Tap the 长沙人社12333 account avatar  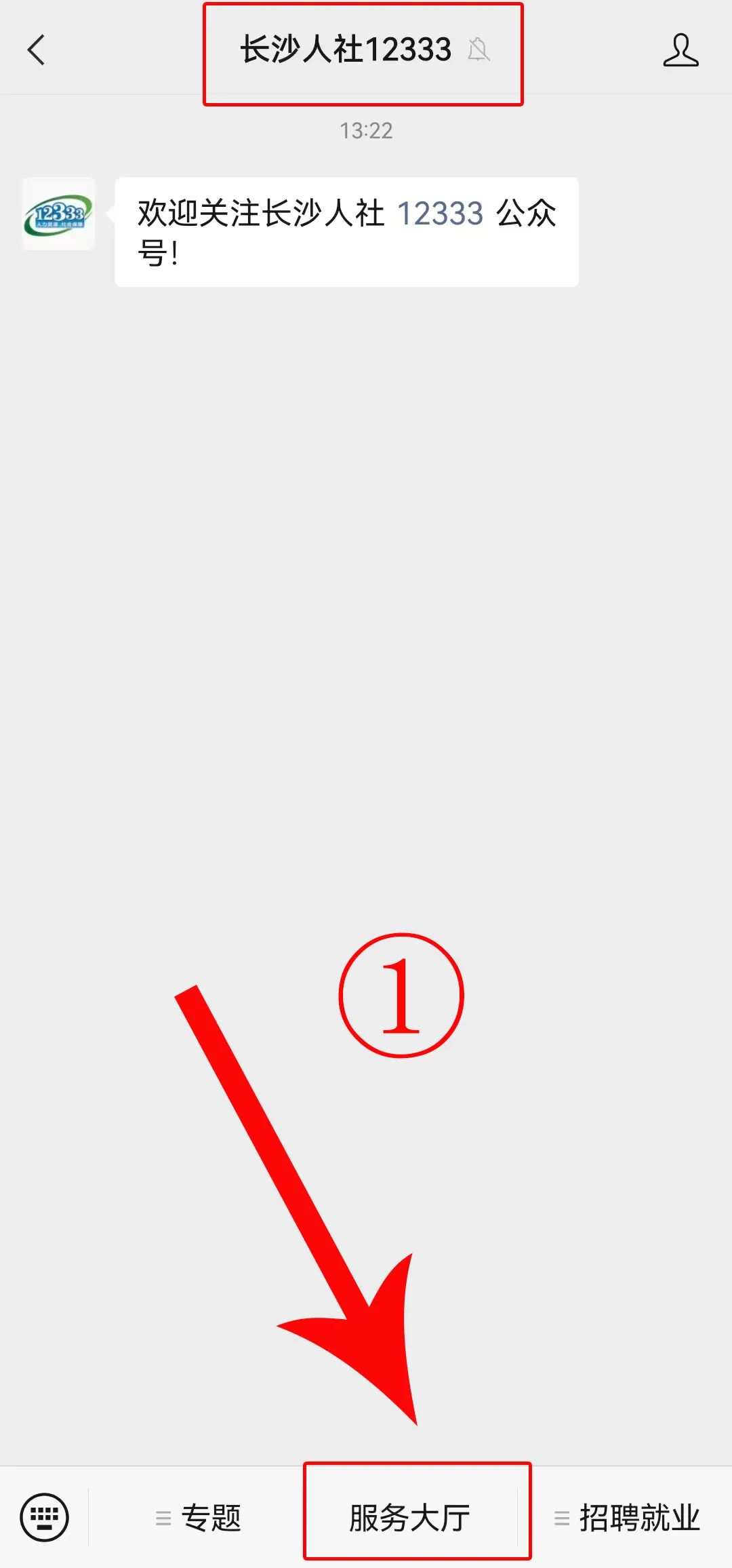(x=58, y=214)
